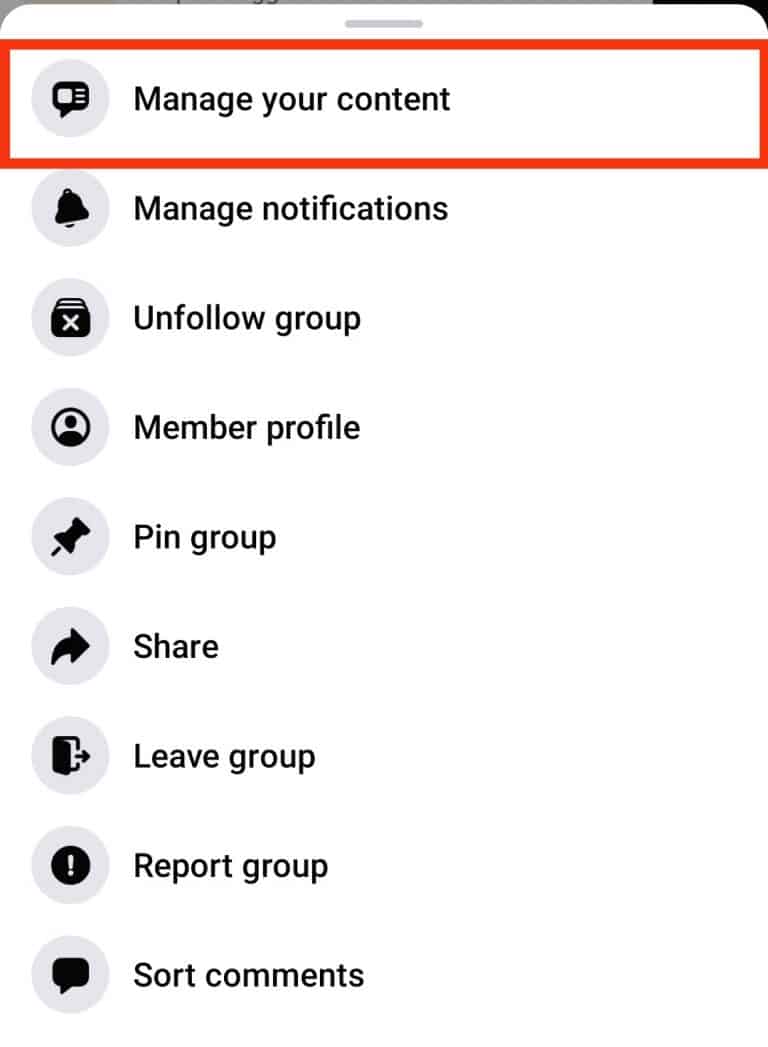Click the Share arrow icon
The height and width of the screenshot is (1047, 768).
pyautogui.click(x=70, y=646)
